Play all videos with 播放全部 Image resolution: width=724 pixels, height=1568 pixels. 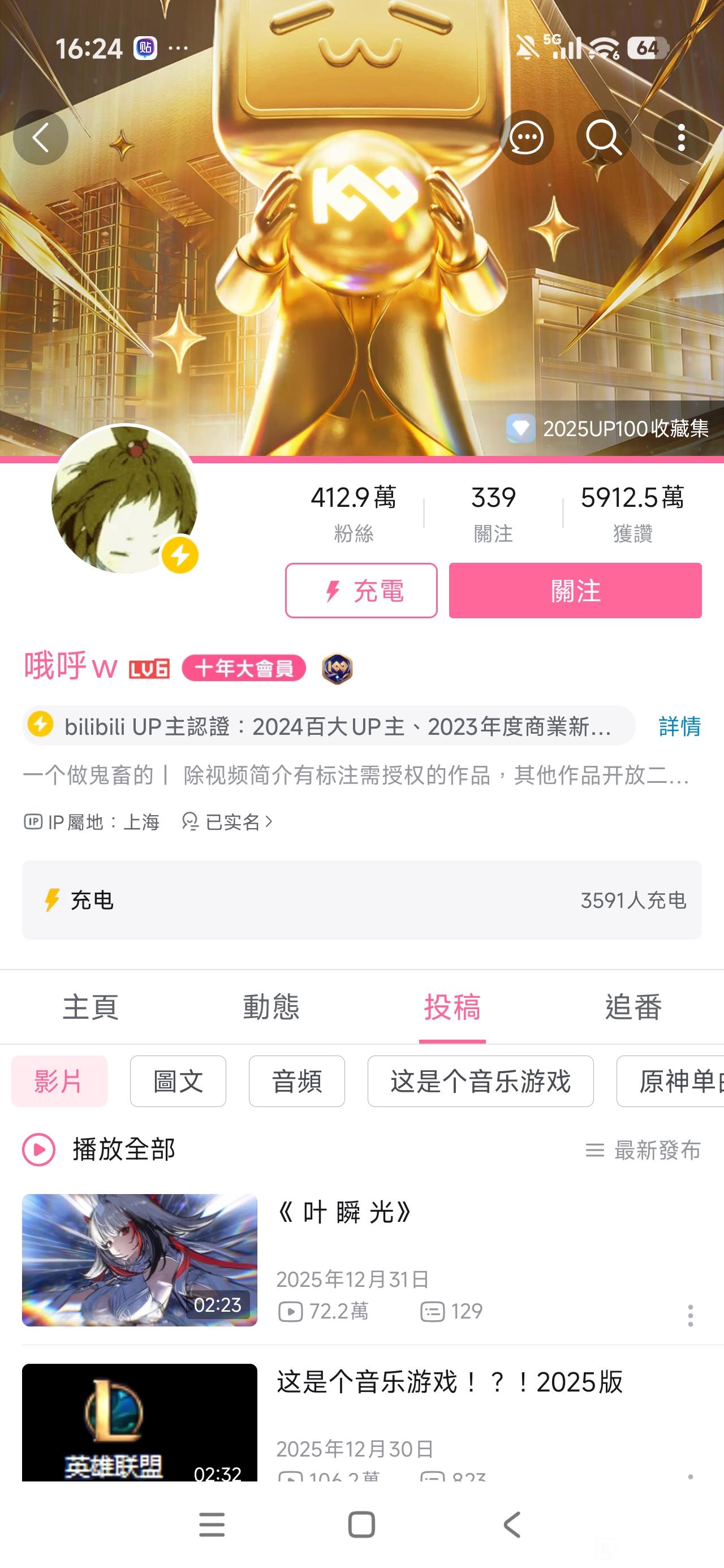101,1149
